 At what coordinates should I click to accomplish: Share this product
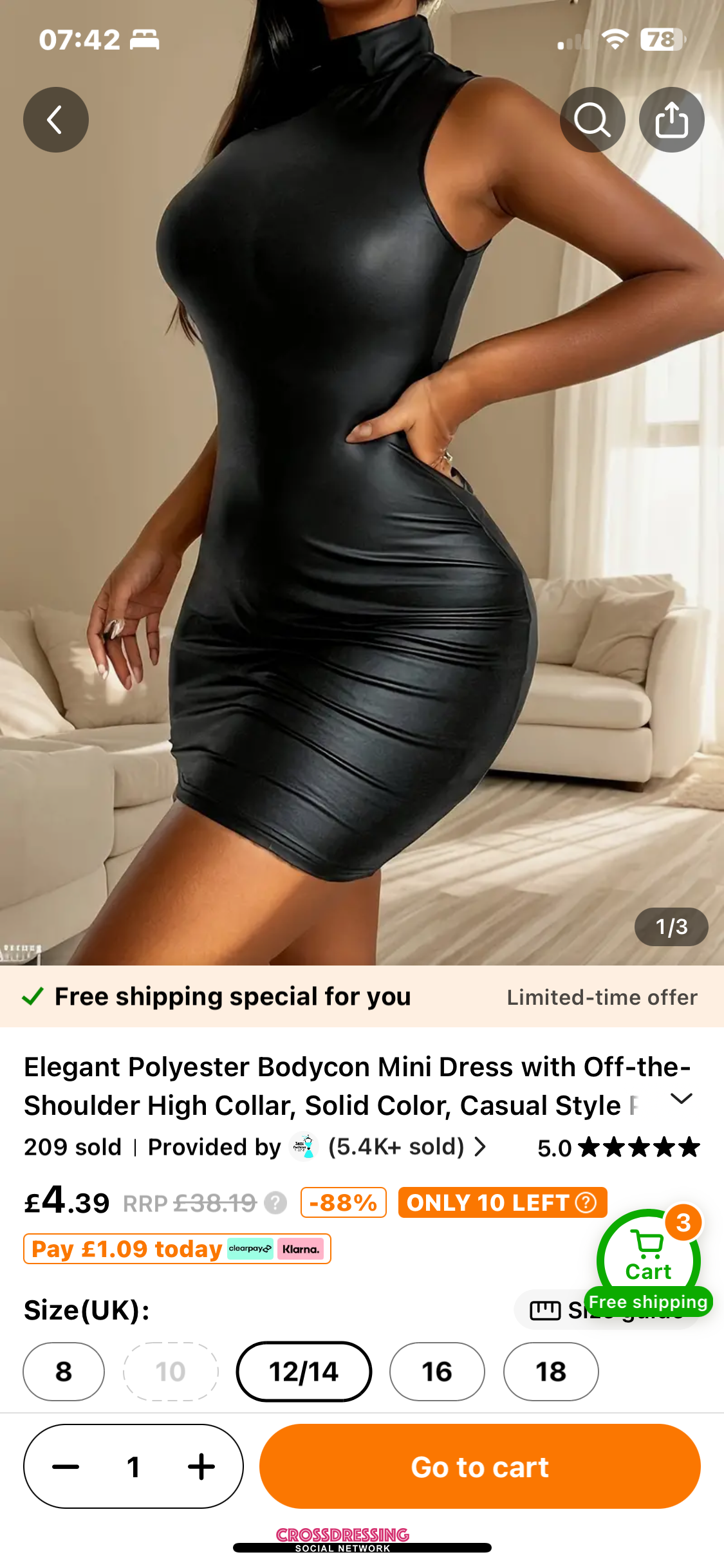pos(671,120)
